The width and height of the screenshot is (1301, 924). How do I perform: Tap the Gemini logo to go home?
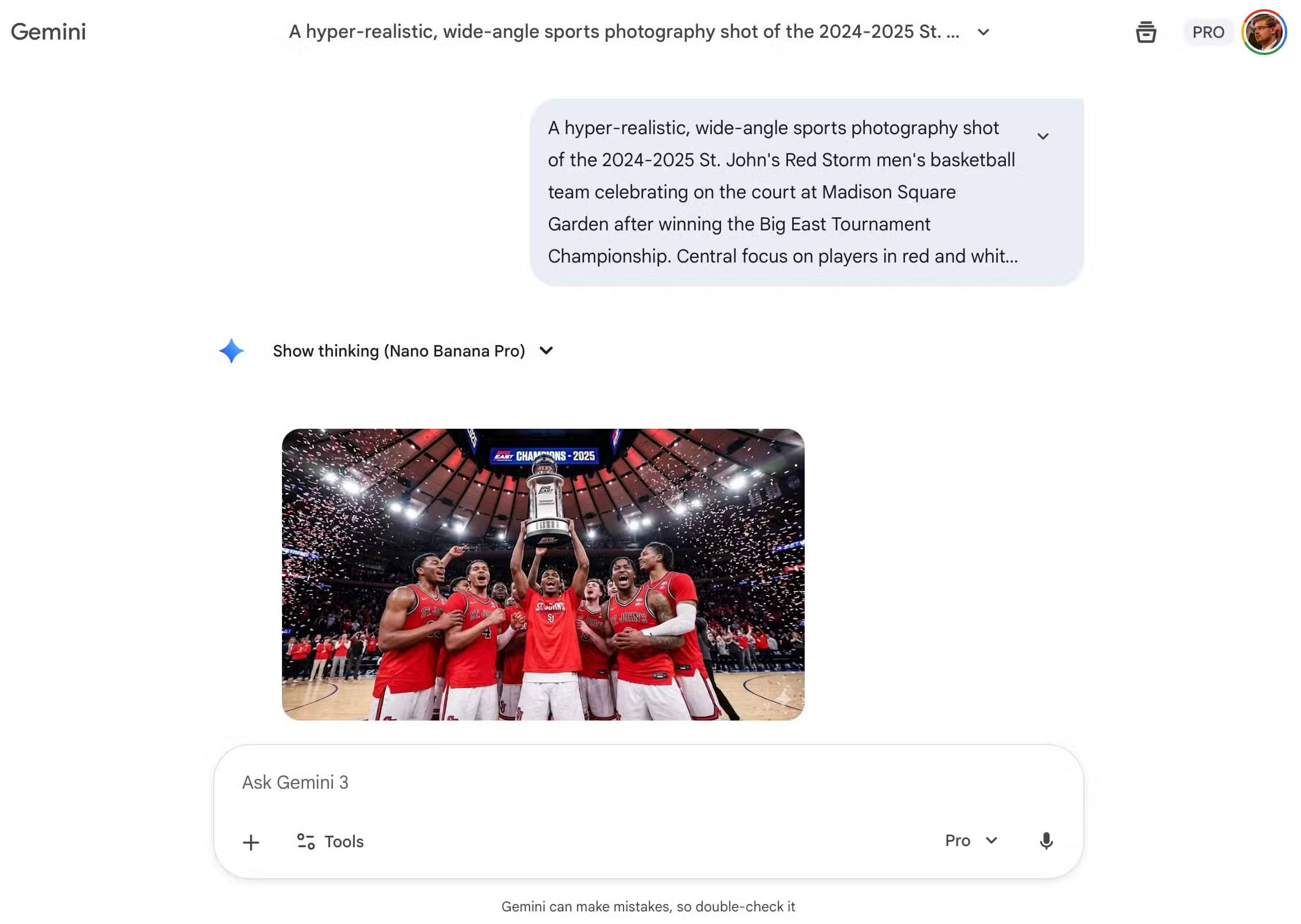tap(49, 32)
